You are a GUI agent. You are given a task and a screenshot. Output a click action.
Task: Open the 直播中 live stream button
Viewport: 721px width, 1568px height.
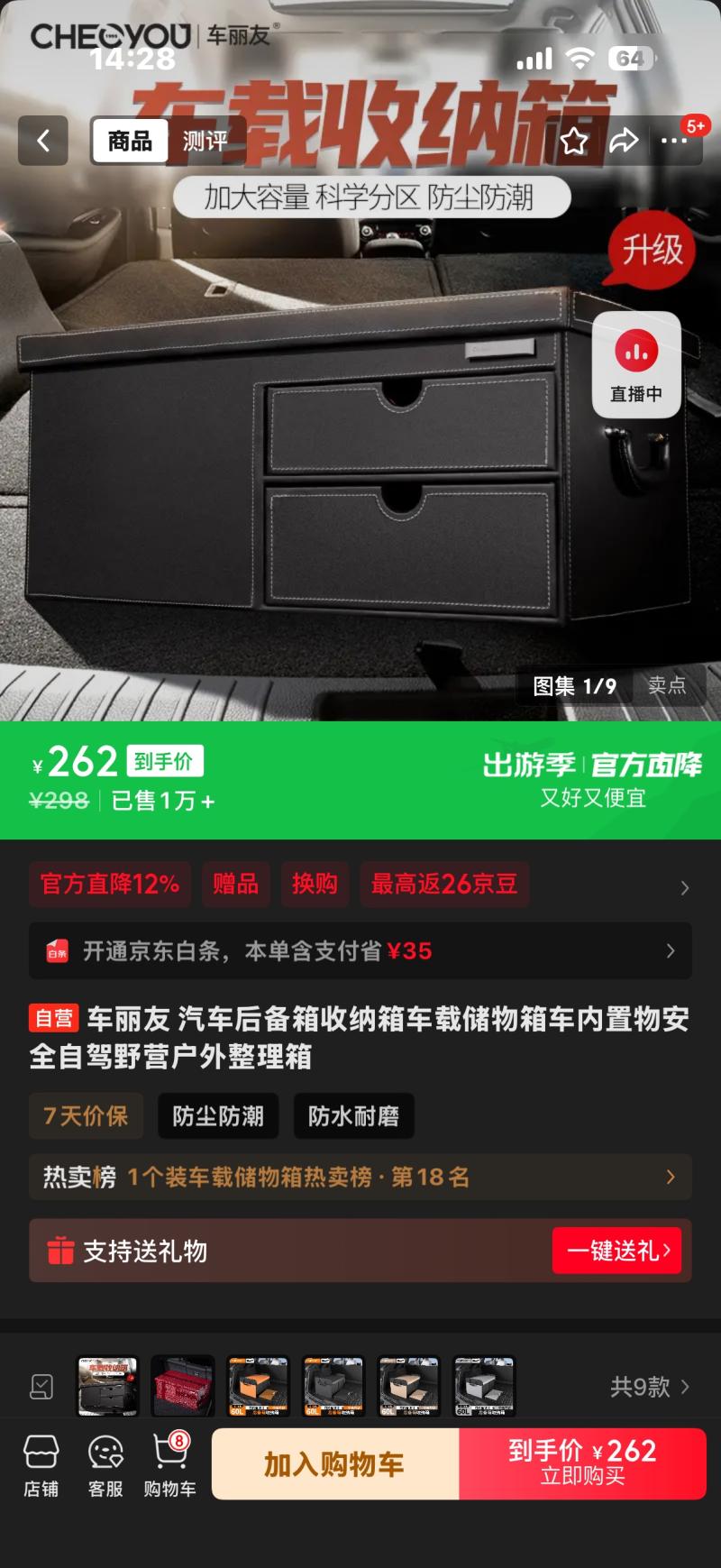coord(636,365)
